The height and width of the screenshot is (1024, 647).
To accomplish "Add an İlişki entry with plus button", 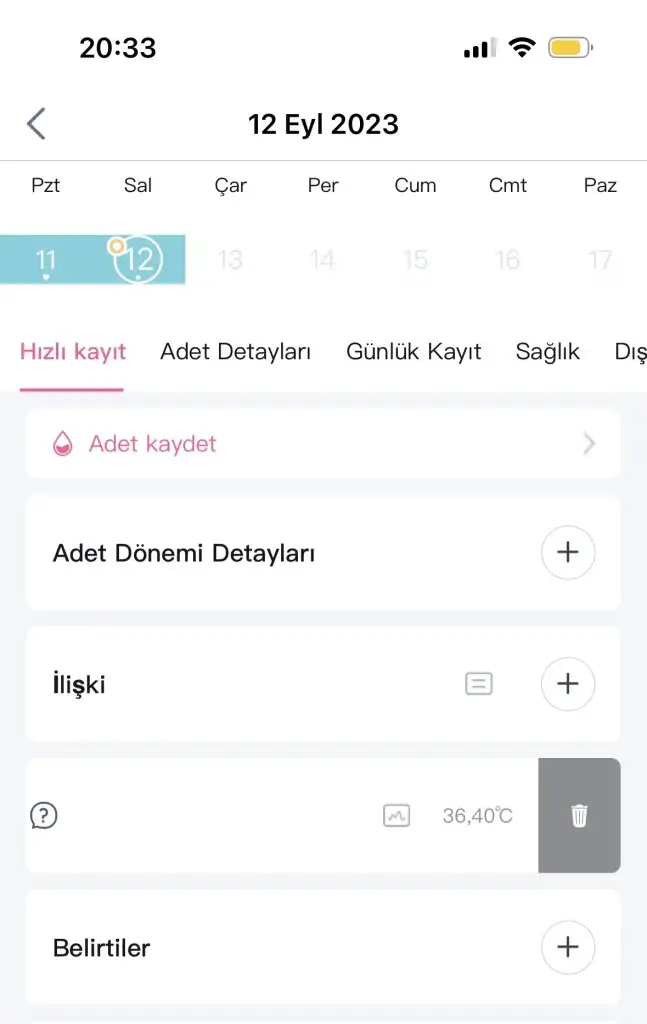I will pyautogui.click(x=568, y=684).
